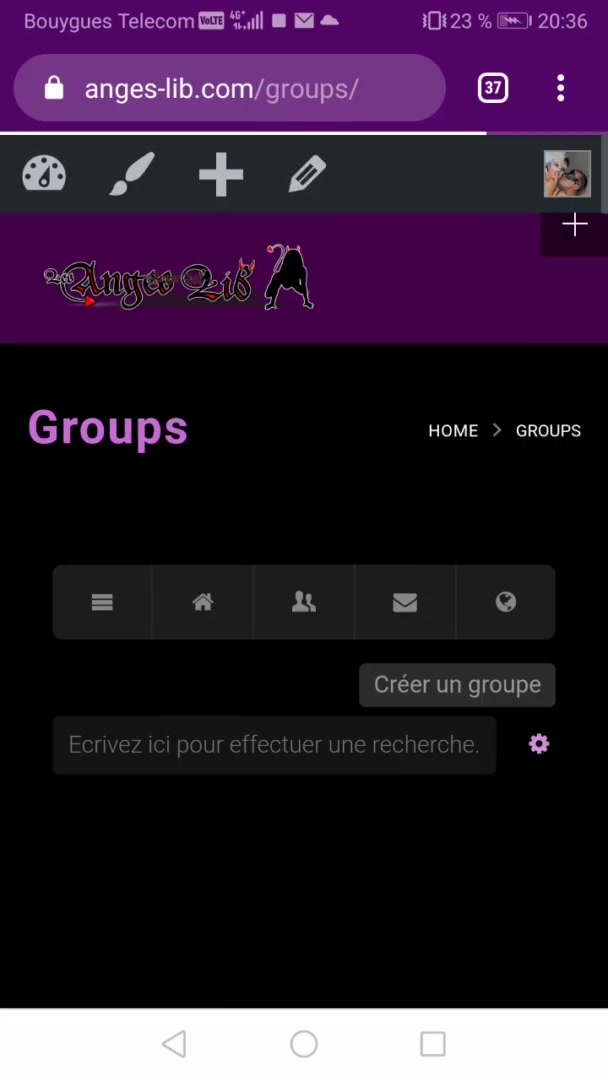The image size is (608, 1080).
Task: Open the messages envelope tab
Action: pos(405,602)
